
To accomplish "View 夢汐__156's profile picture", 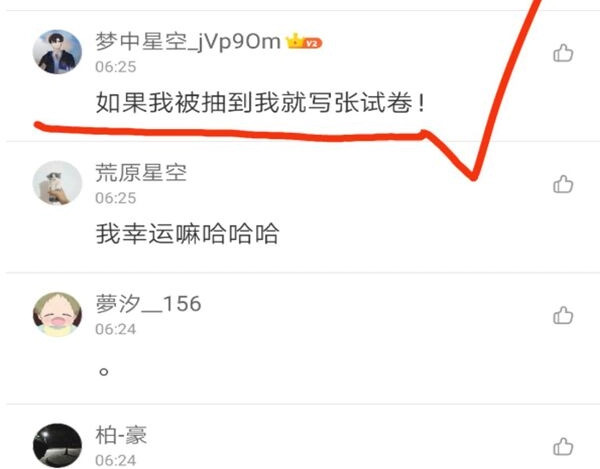I will (x=57, y=314).
